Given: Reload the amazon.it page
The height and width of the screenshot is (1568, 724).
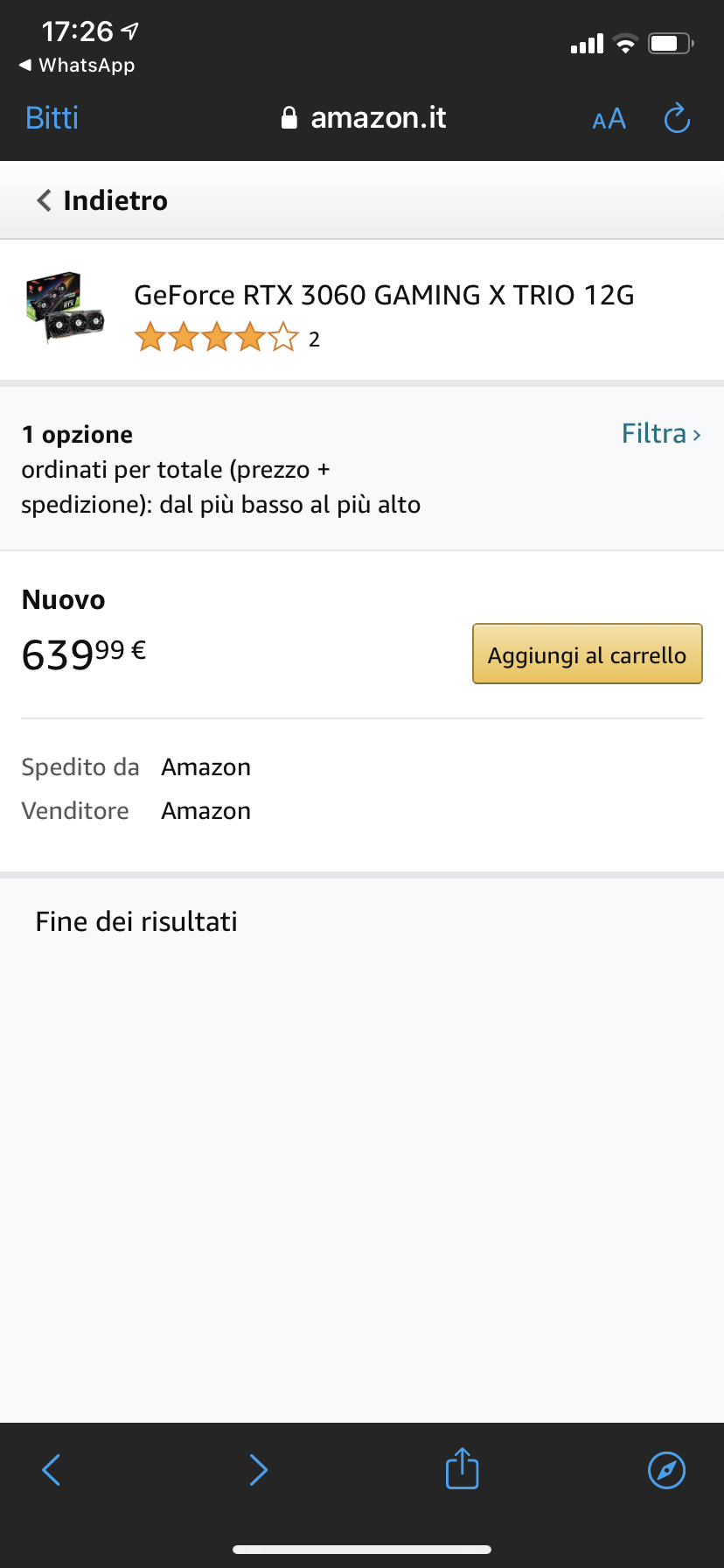Looking at the screenshot, I should pyautogui.click(x=677, y=118).
